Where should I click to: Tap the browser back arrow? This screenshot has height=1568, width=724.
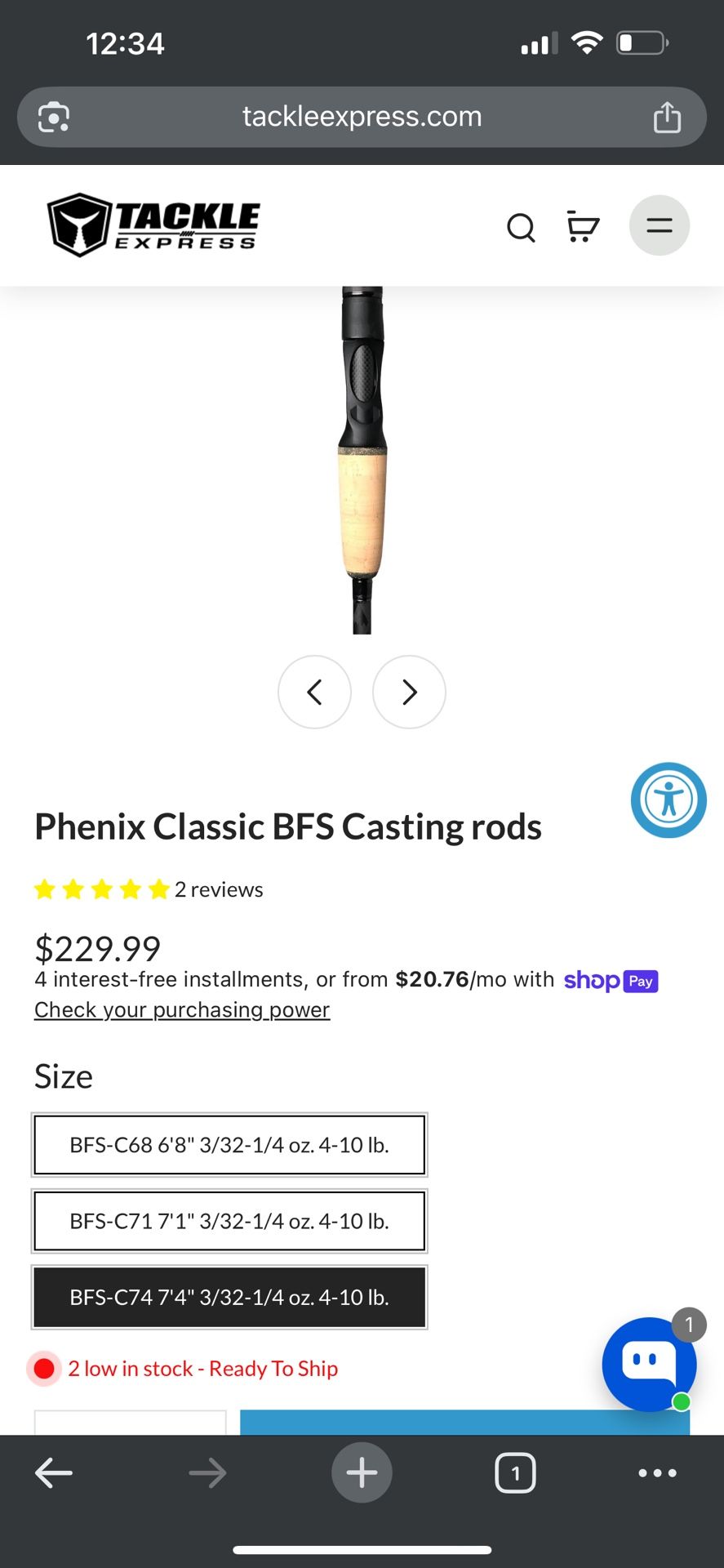(54, 1473)
